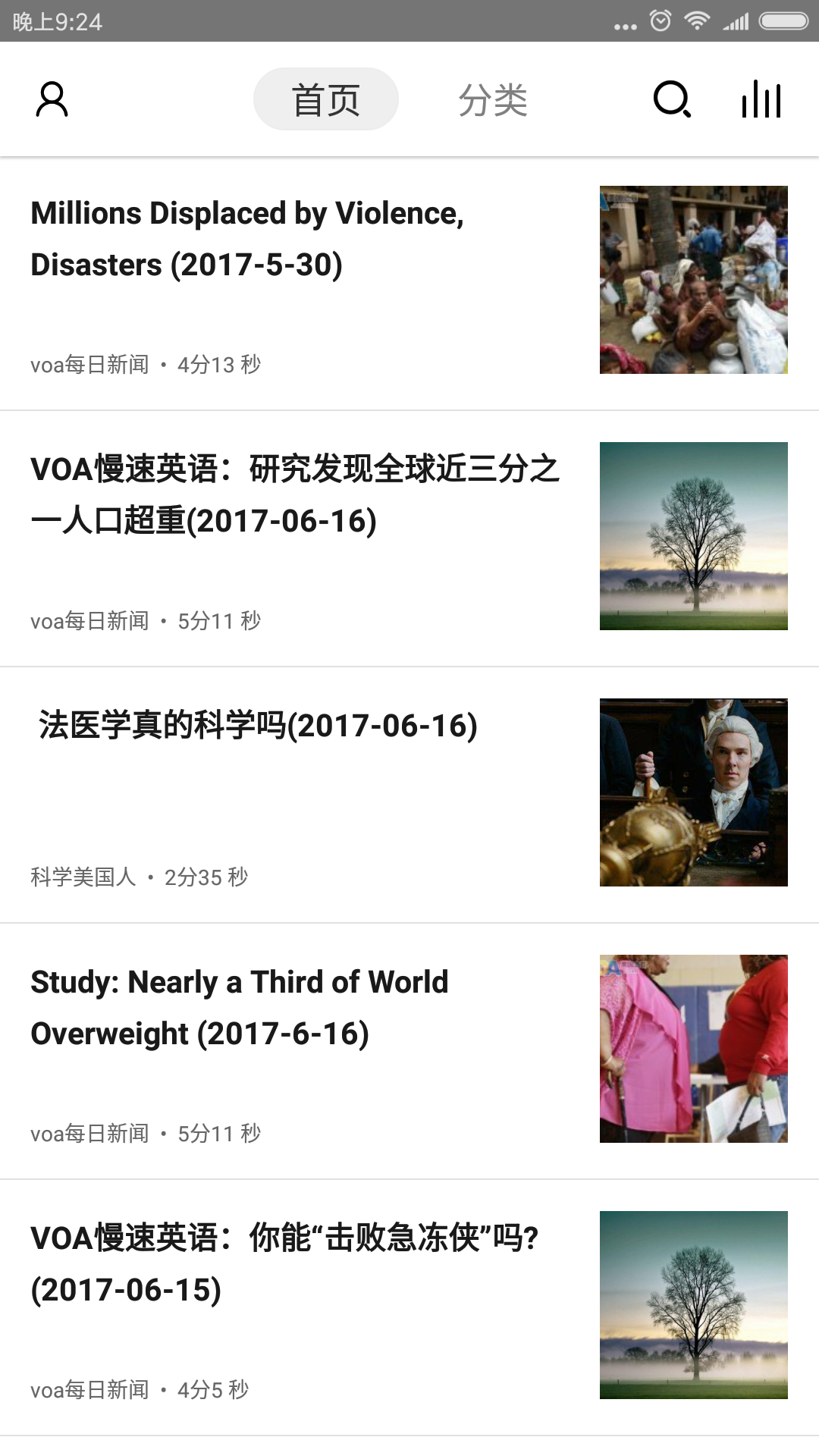Switch to the 首页 tab
The width and height of the screenshot is (819, 1456).
point(326,99)
